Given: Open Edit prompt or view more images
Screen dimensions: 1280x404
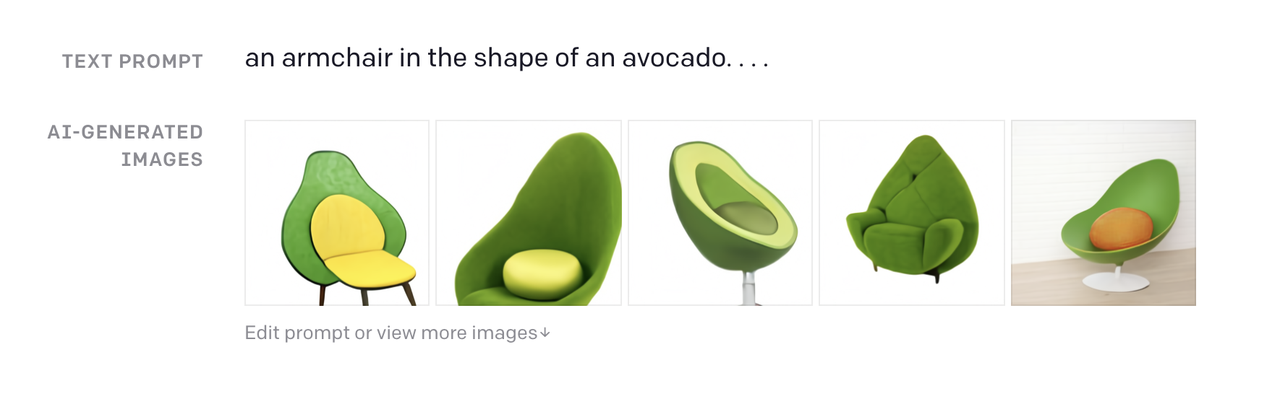Looking at the screenshot, I should [397, 333].
